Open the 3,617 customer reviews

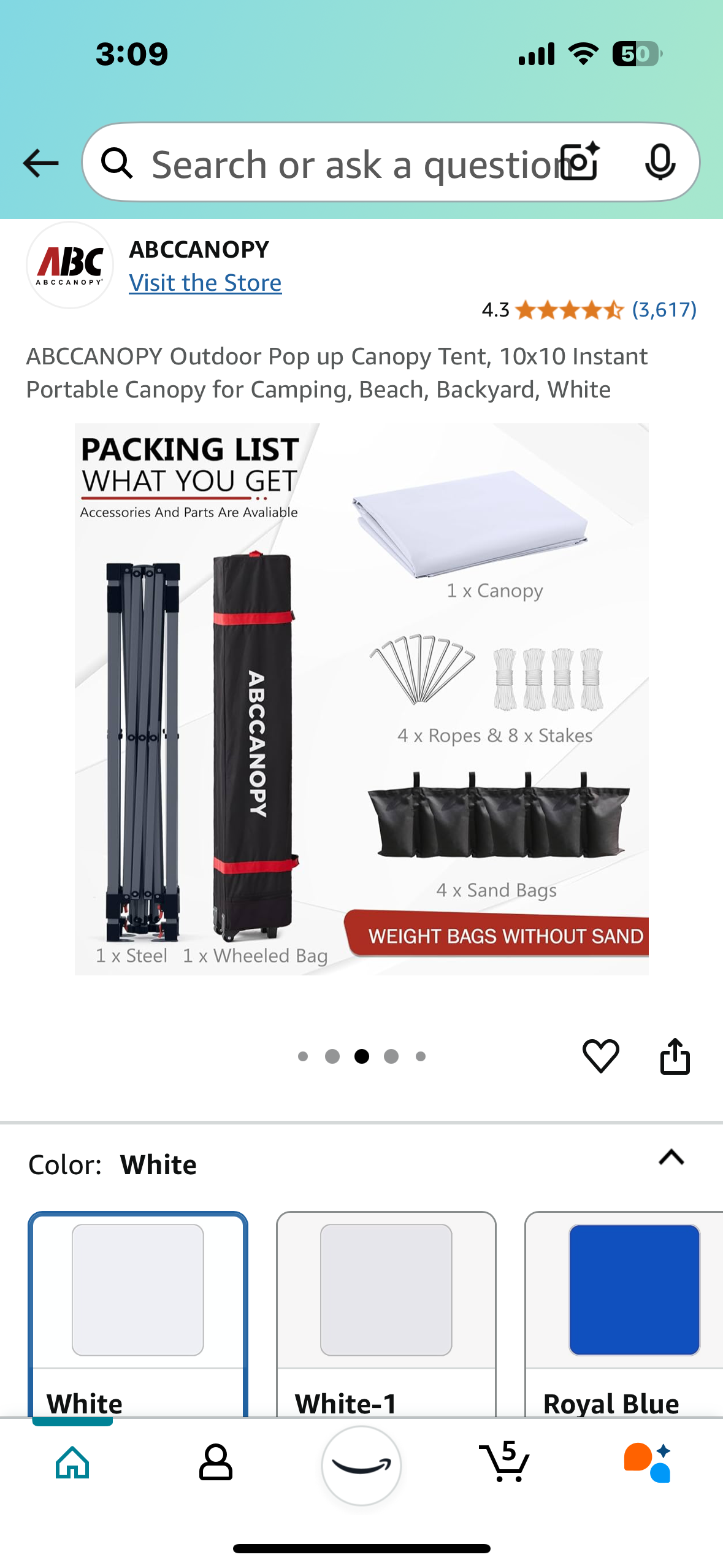tap(664, 310)
